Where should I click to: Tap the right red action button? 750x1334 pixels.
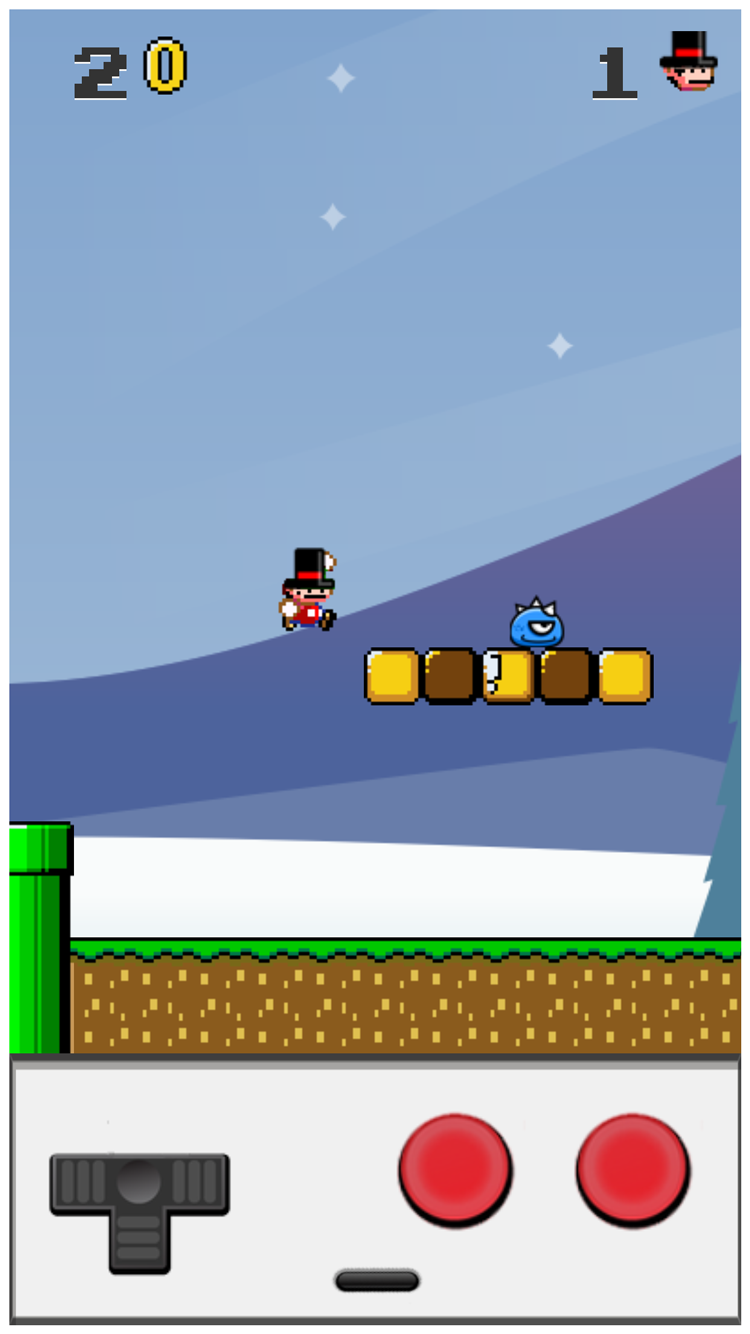632,1167
